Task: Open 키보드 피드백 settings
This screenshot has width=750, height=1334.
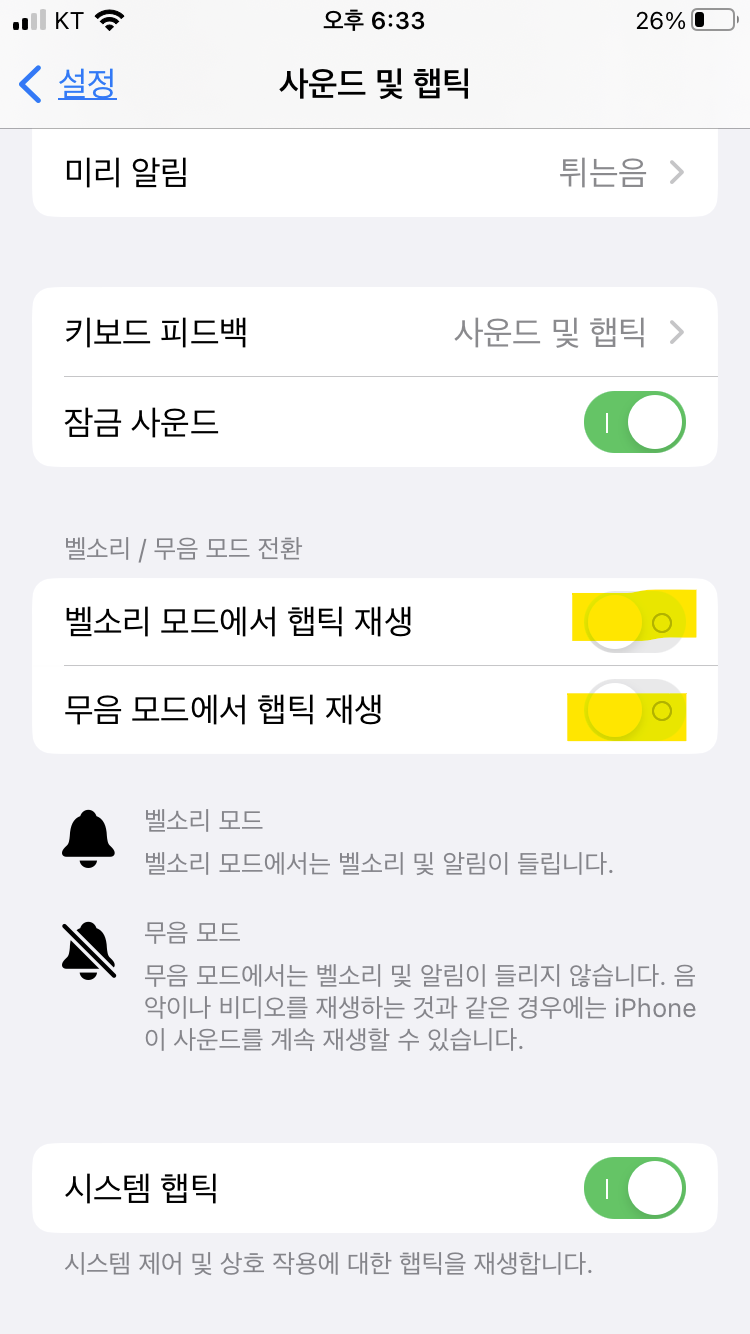Action: (x=375, y=332)
